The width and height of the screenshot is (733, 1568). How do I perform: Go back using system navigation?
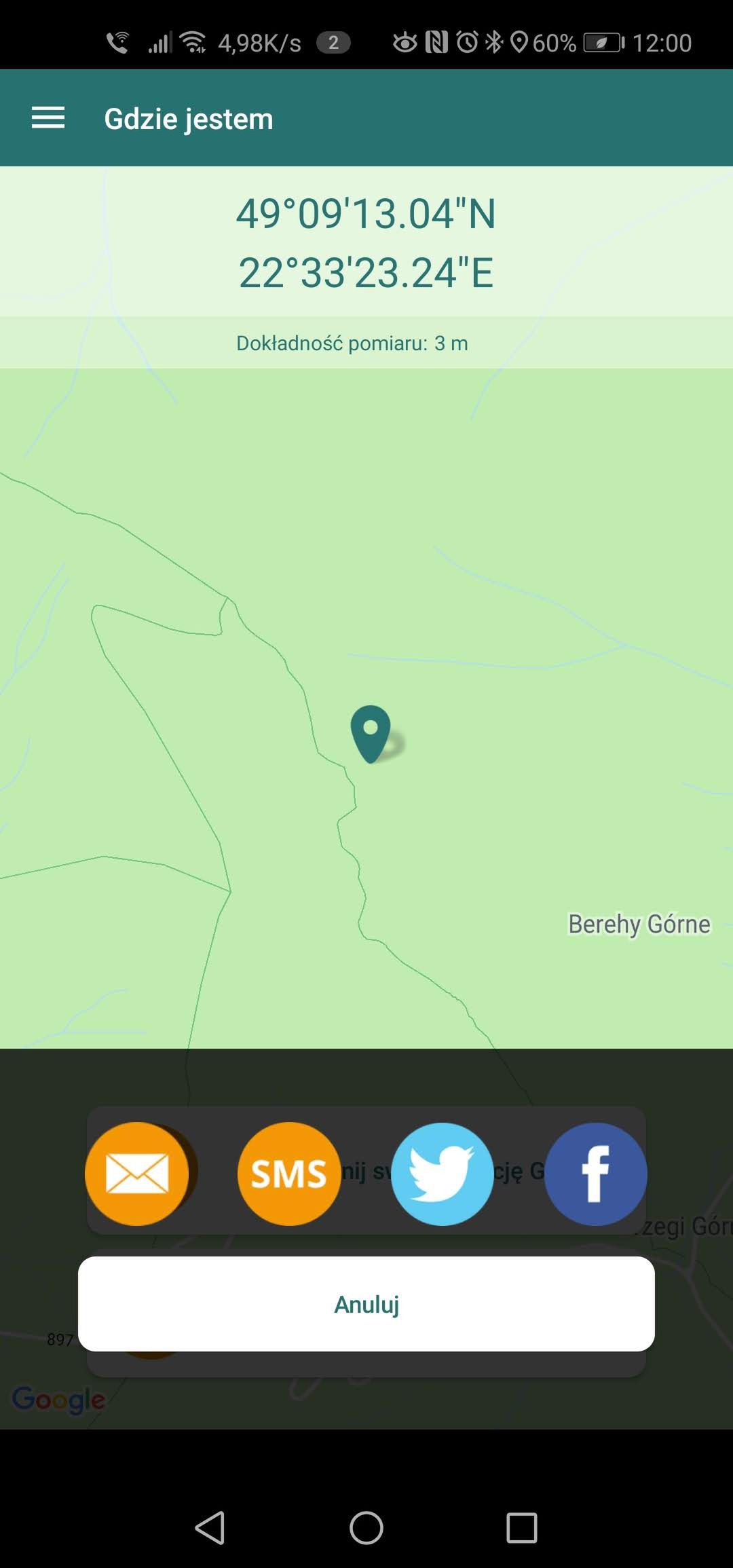(x=210, y=1528)
